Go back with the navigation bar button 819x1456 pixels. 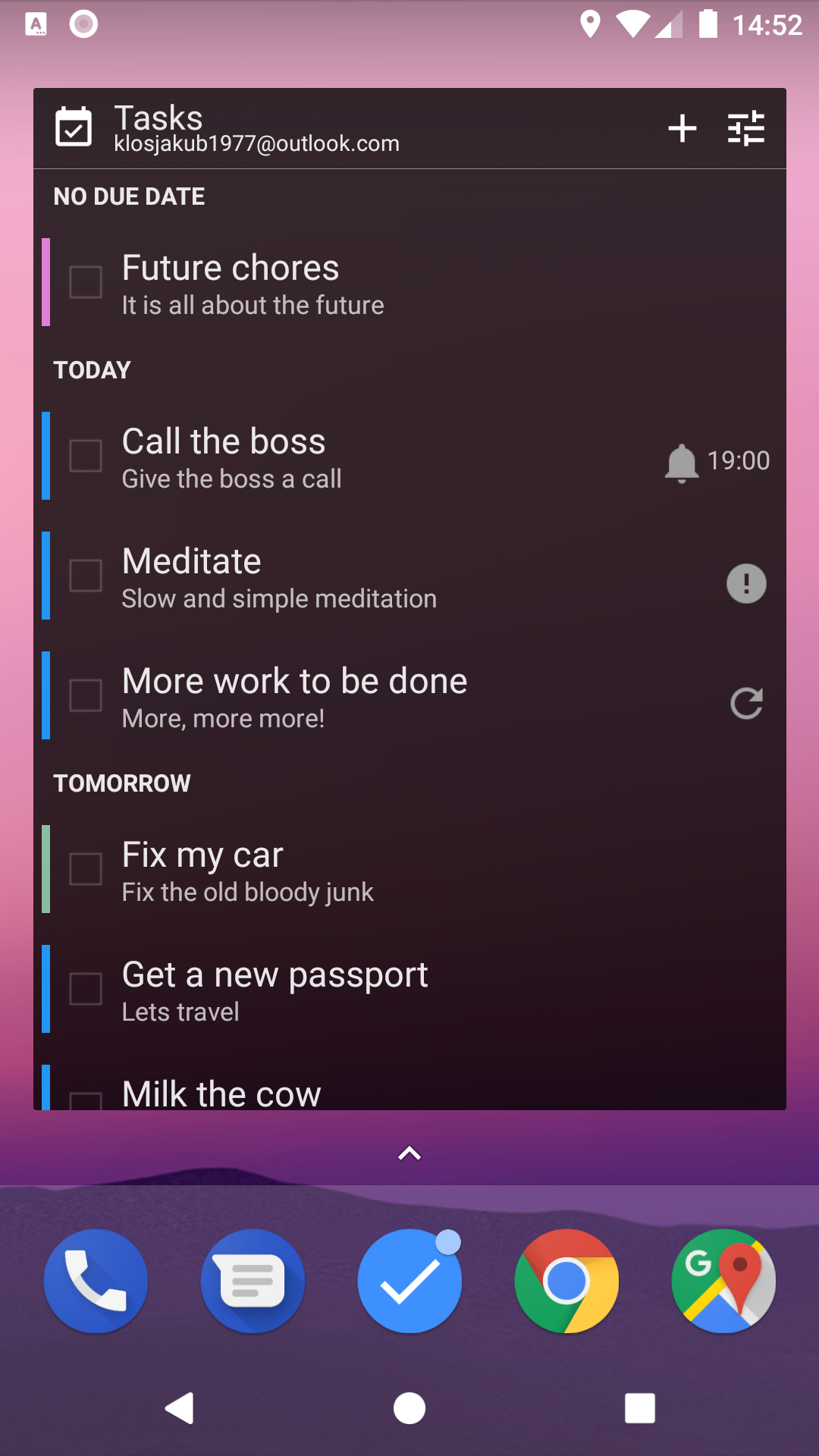[x=180, y=1408]
